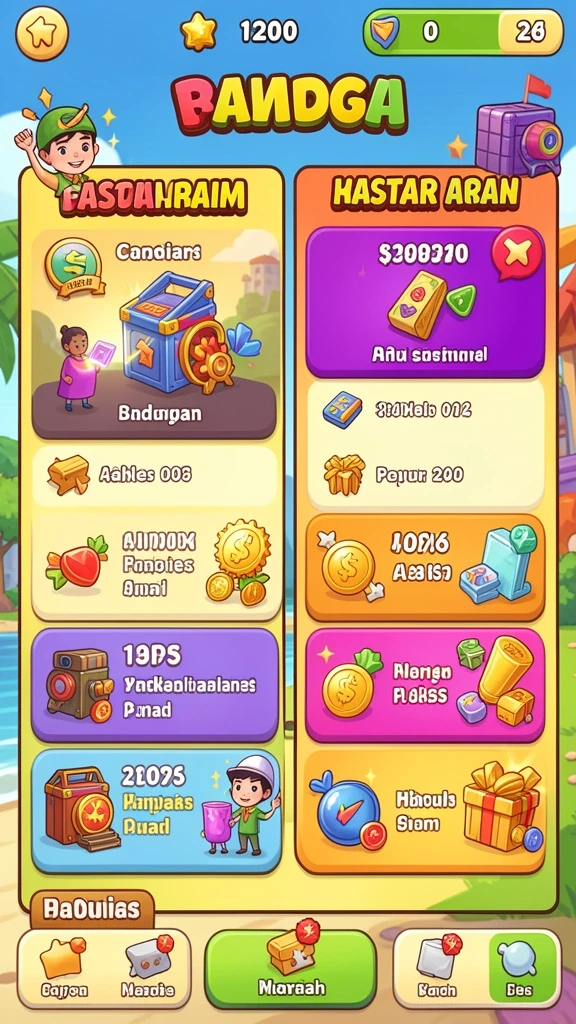Switch to the Beach bottom tab
Image resolution: width=576 pixels, height=1024 pixels.
coord(438,968)
